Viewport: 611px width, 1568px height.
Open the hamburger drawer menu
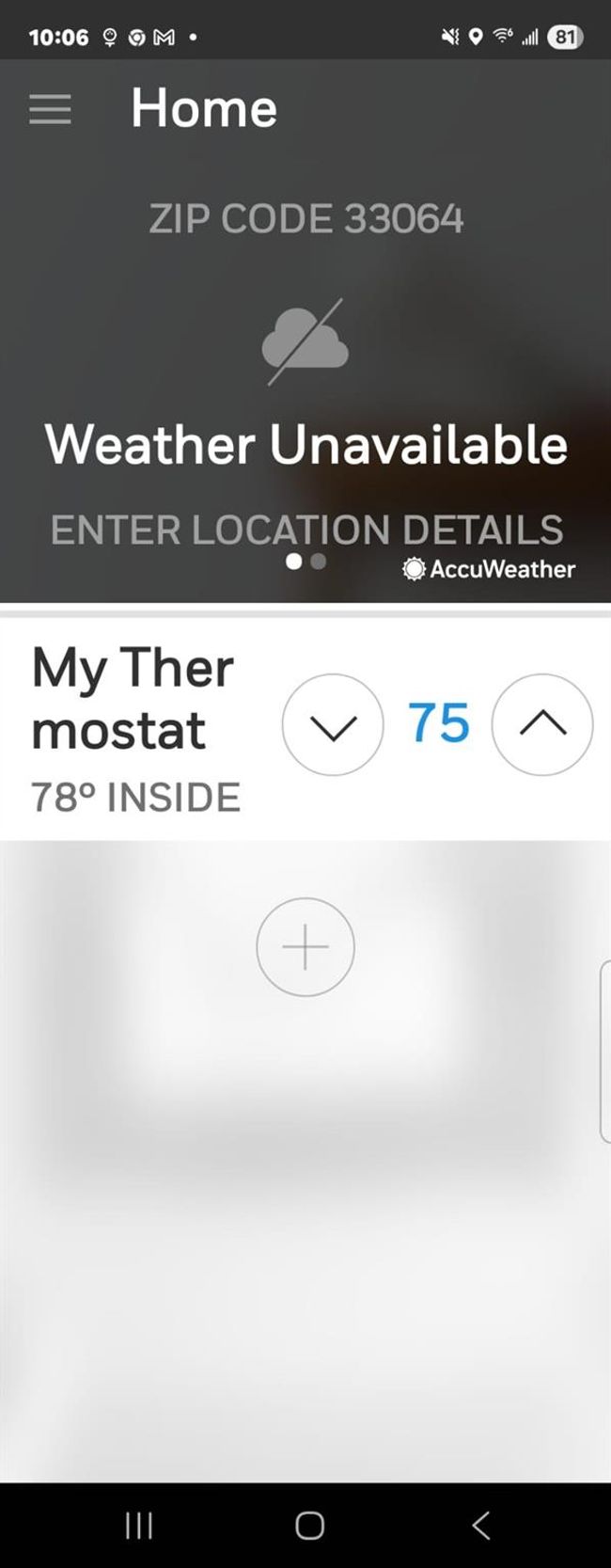[50, 109]
